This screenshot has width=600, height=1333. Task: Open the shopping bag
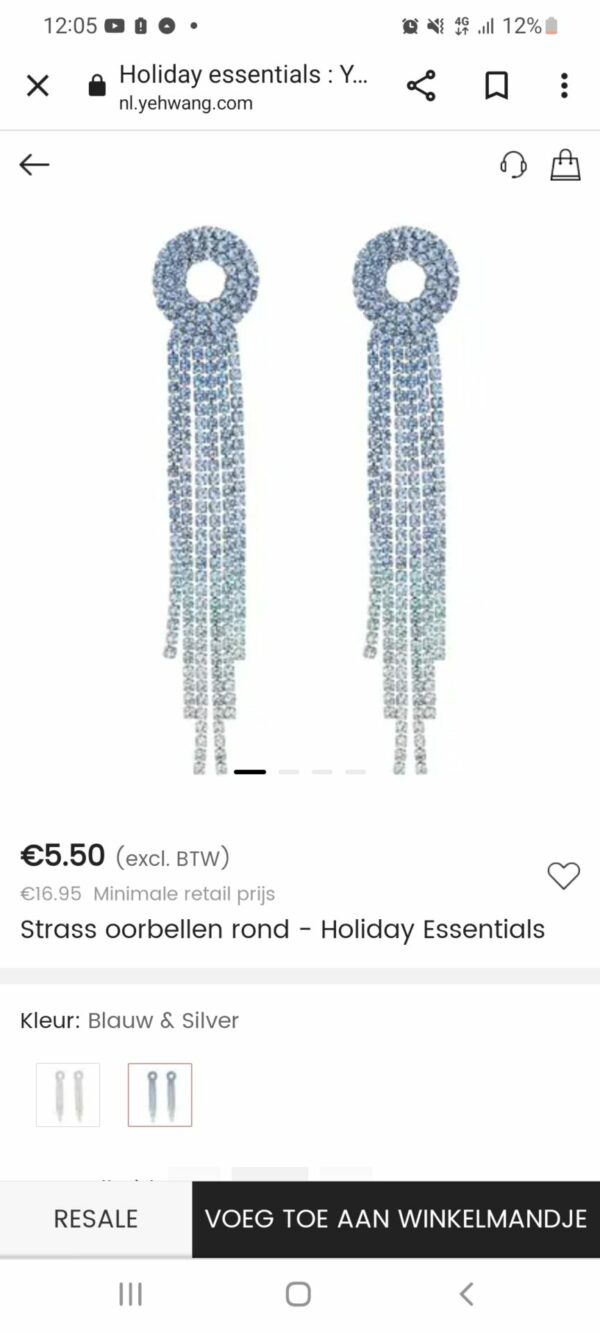pyautogui.click(x=565, y=165)
